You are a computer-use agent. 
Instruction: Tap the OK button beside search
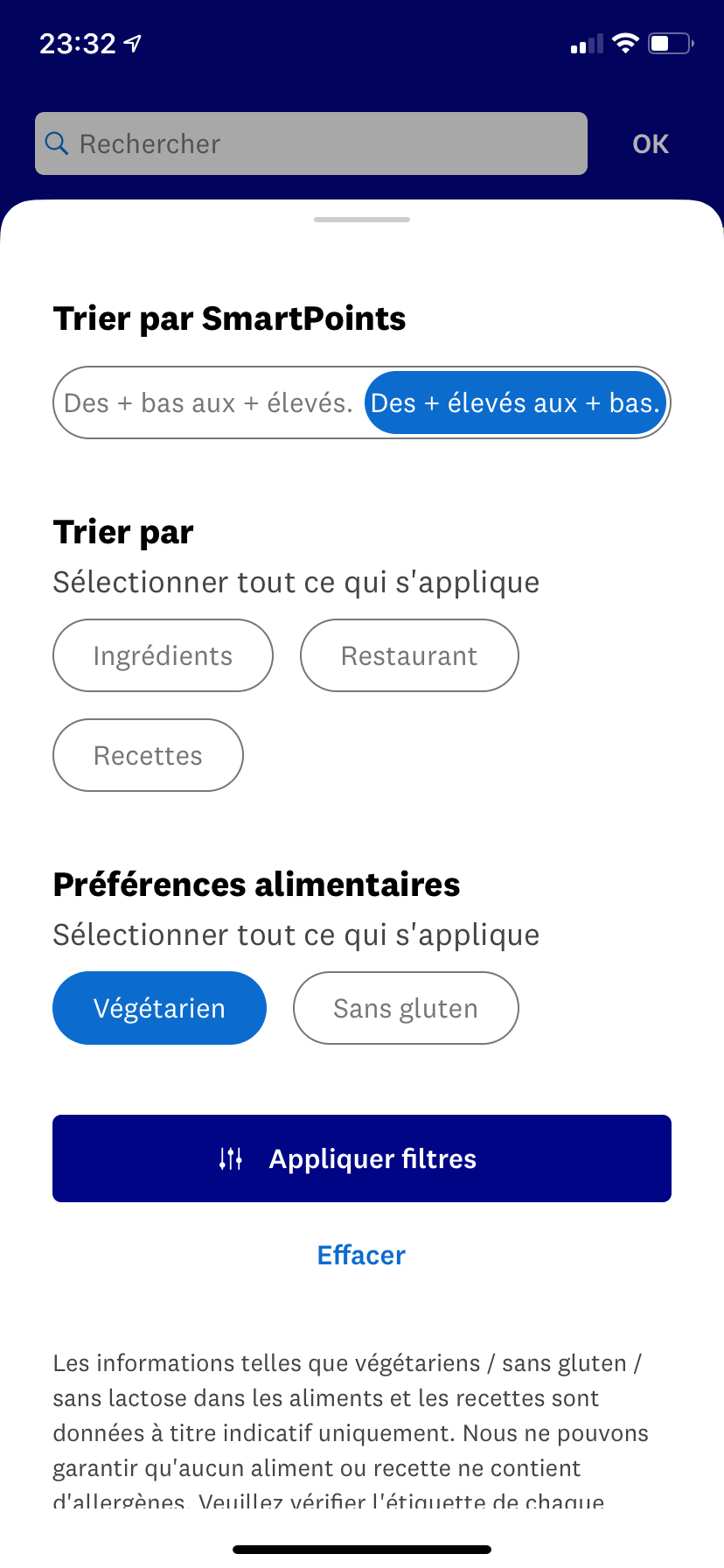(651, 144)
